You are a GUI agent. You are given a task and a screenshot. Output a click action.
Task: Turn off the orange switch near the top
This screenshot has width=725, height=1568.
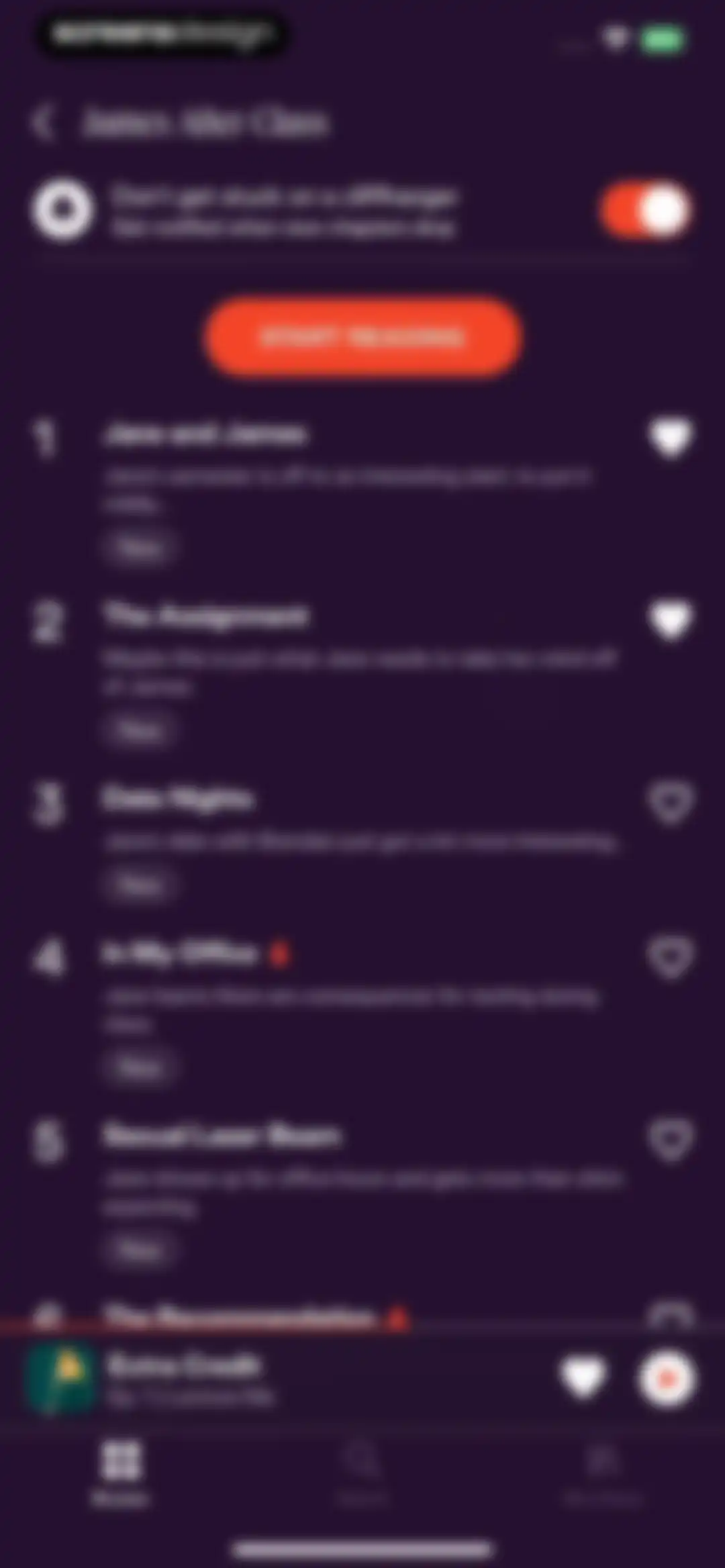tap(646, 209)
